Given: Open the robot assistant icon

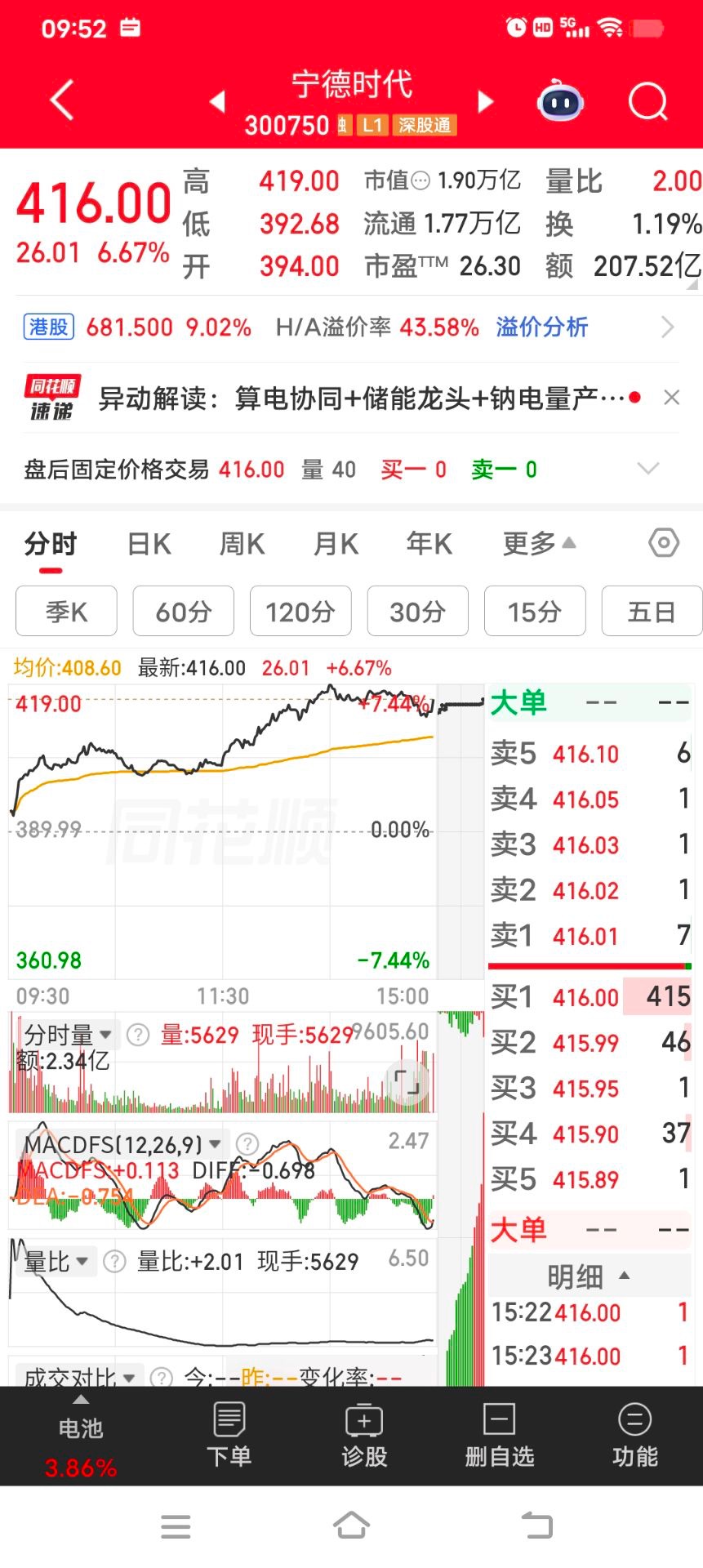Looking at the screenshot, I should [x=560, y=101].
